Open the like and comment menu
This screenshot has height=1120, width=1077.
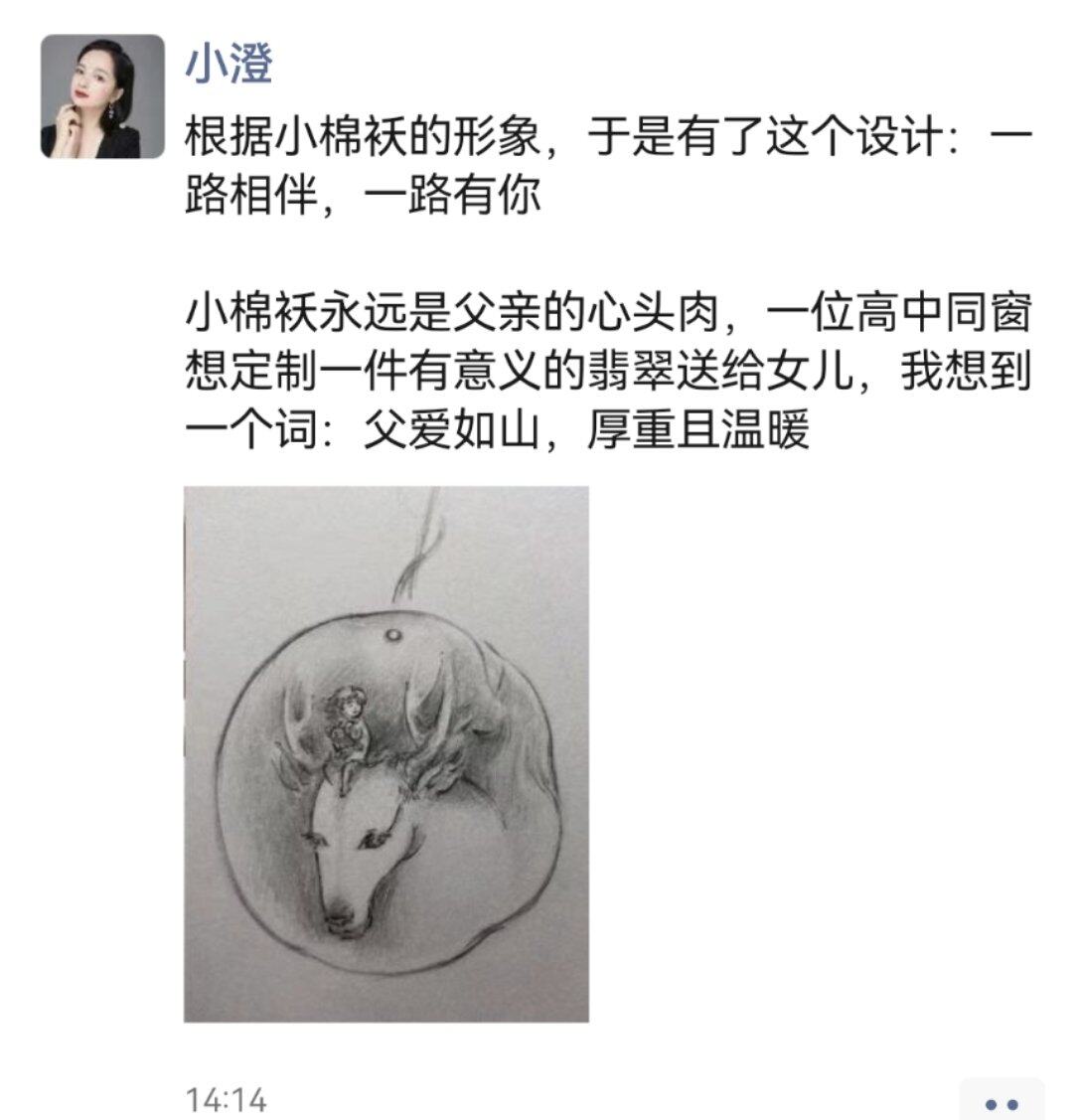[1000, 1102]
